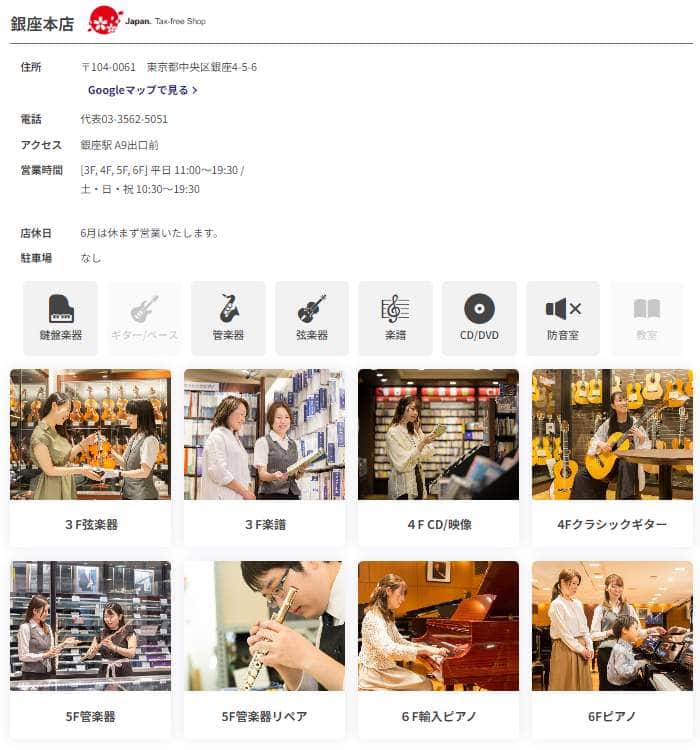Select the 楽譜 category tile
The image size is (700, 750).
395,318
